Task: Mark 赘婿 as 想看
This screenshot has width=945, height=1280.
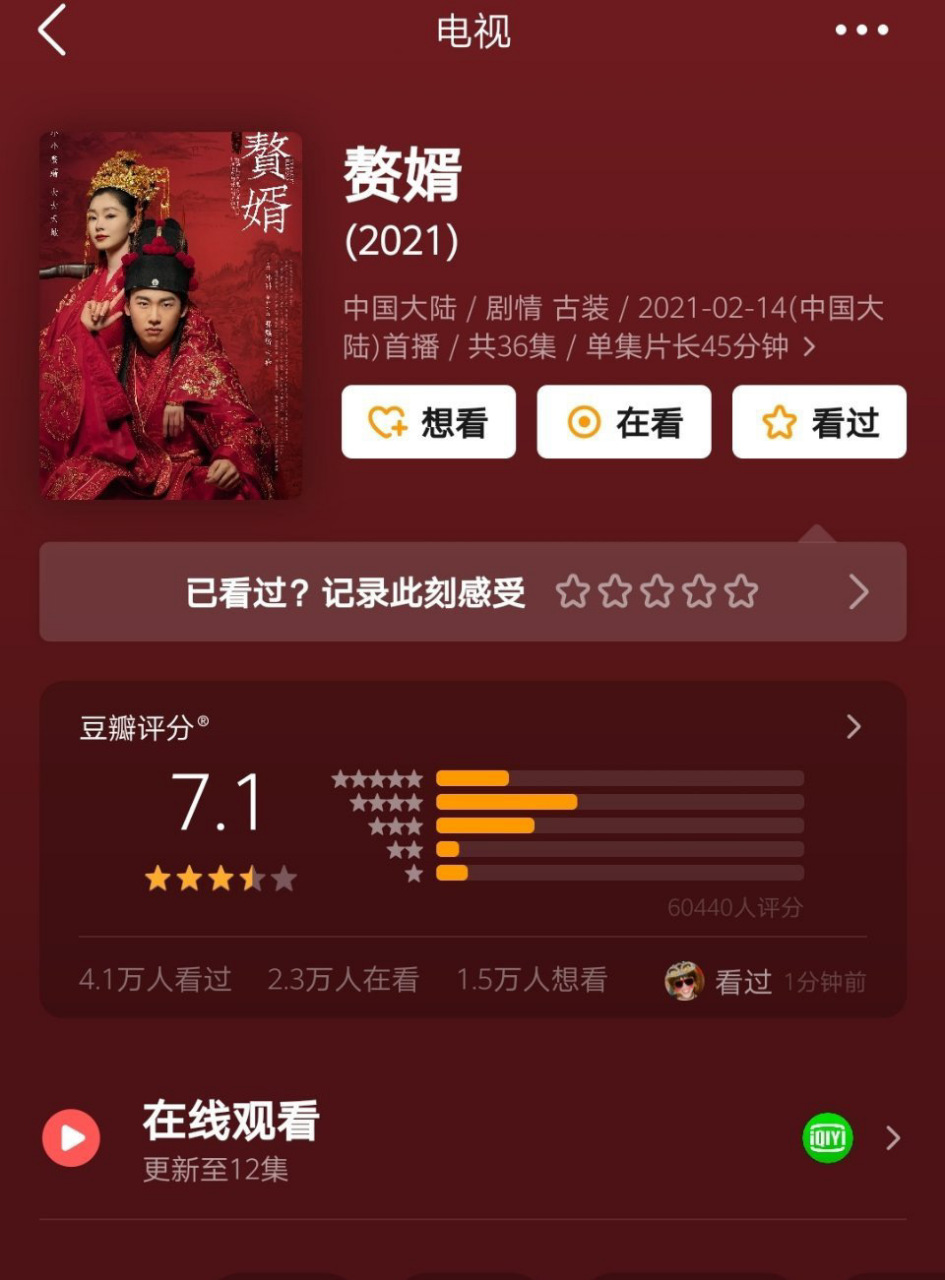Action: tap(429, 423)
